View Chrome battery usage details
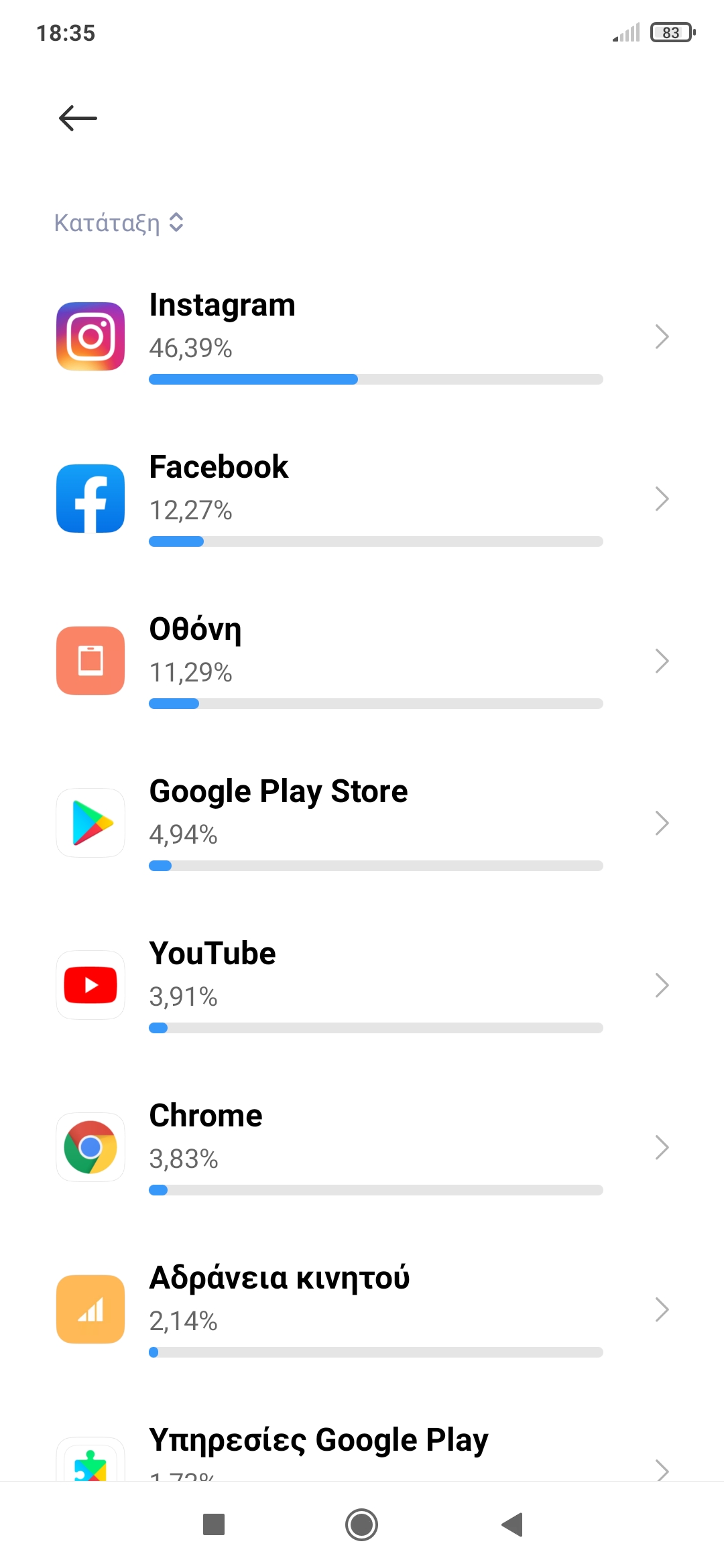724x1568 pixels. point(362,1147)
